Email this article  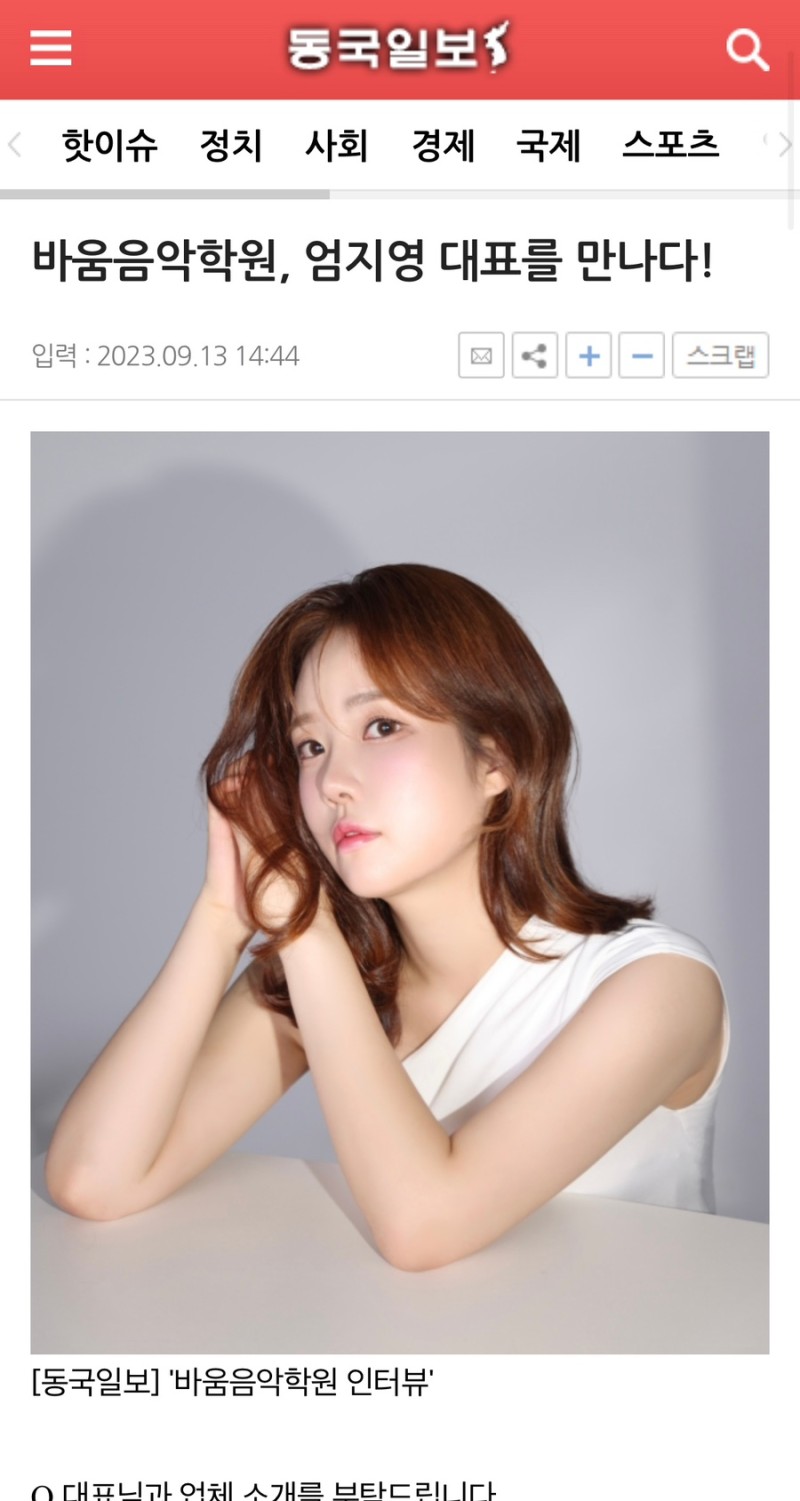pos(481,355)
